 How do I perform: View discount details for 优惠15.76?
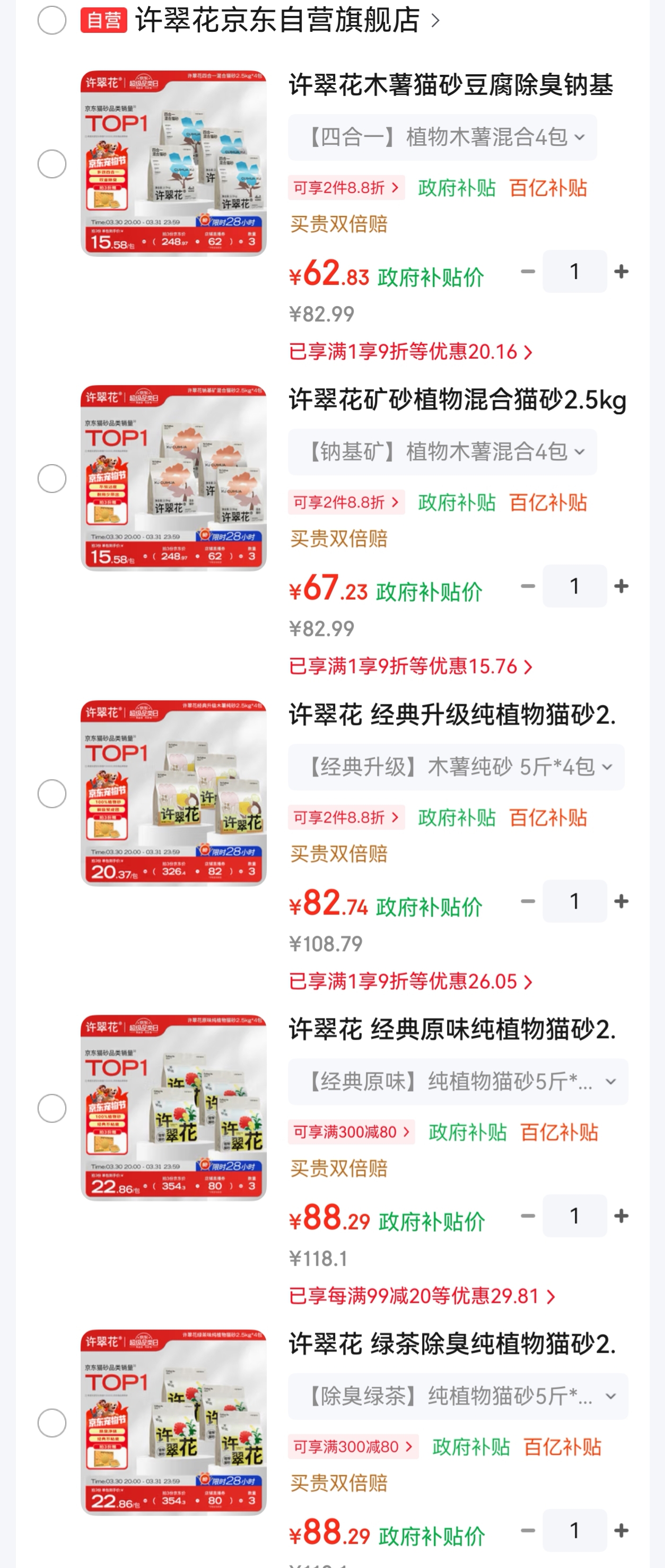410,667
